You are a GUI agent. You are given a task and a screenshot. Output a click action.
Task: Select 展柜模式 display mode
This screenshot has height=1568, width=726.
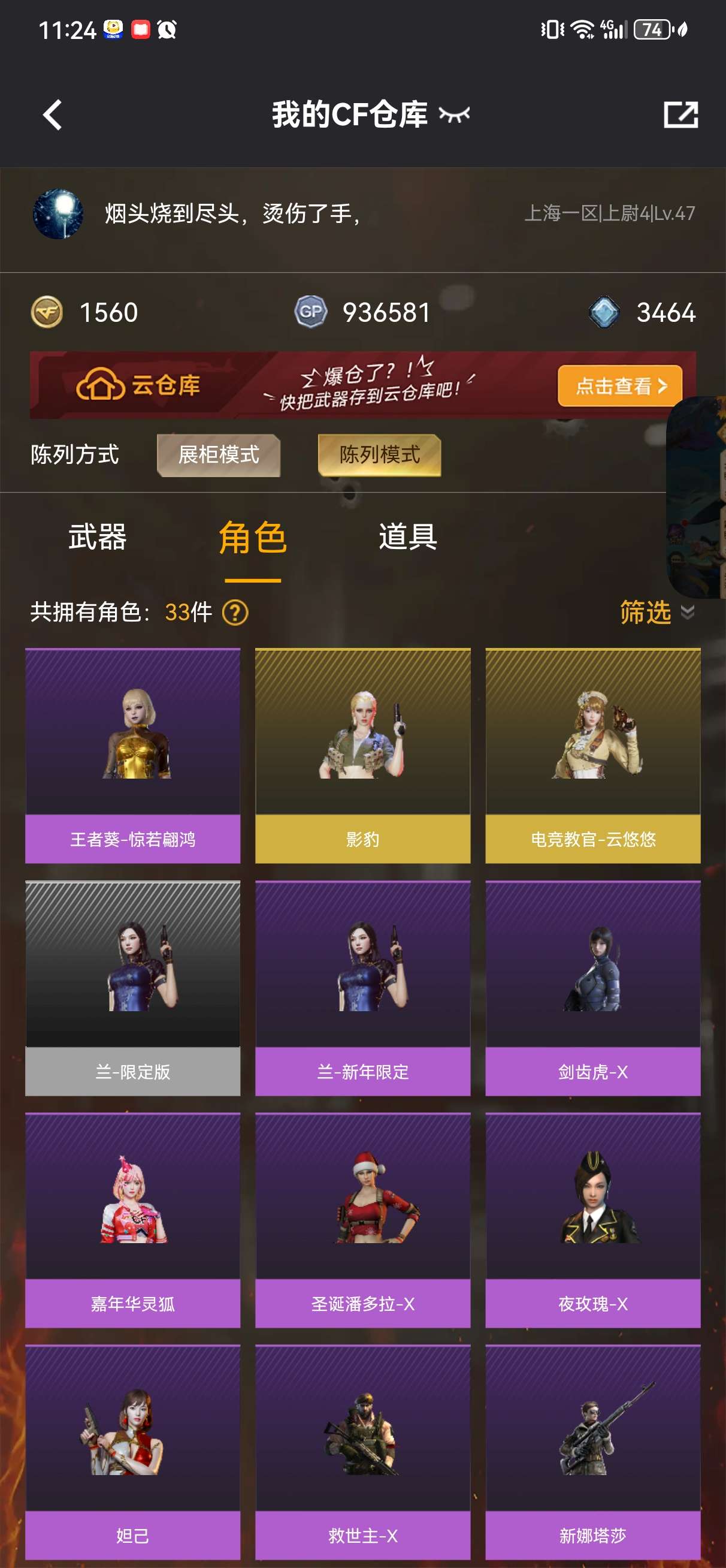point(219,455)
